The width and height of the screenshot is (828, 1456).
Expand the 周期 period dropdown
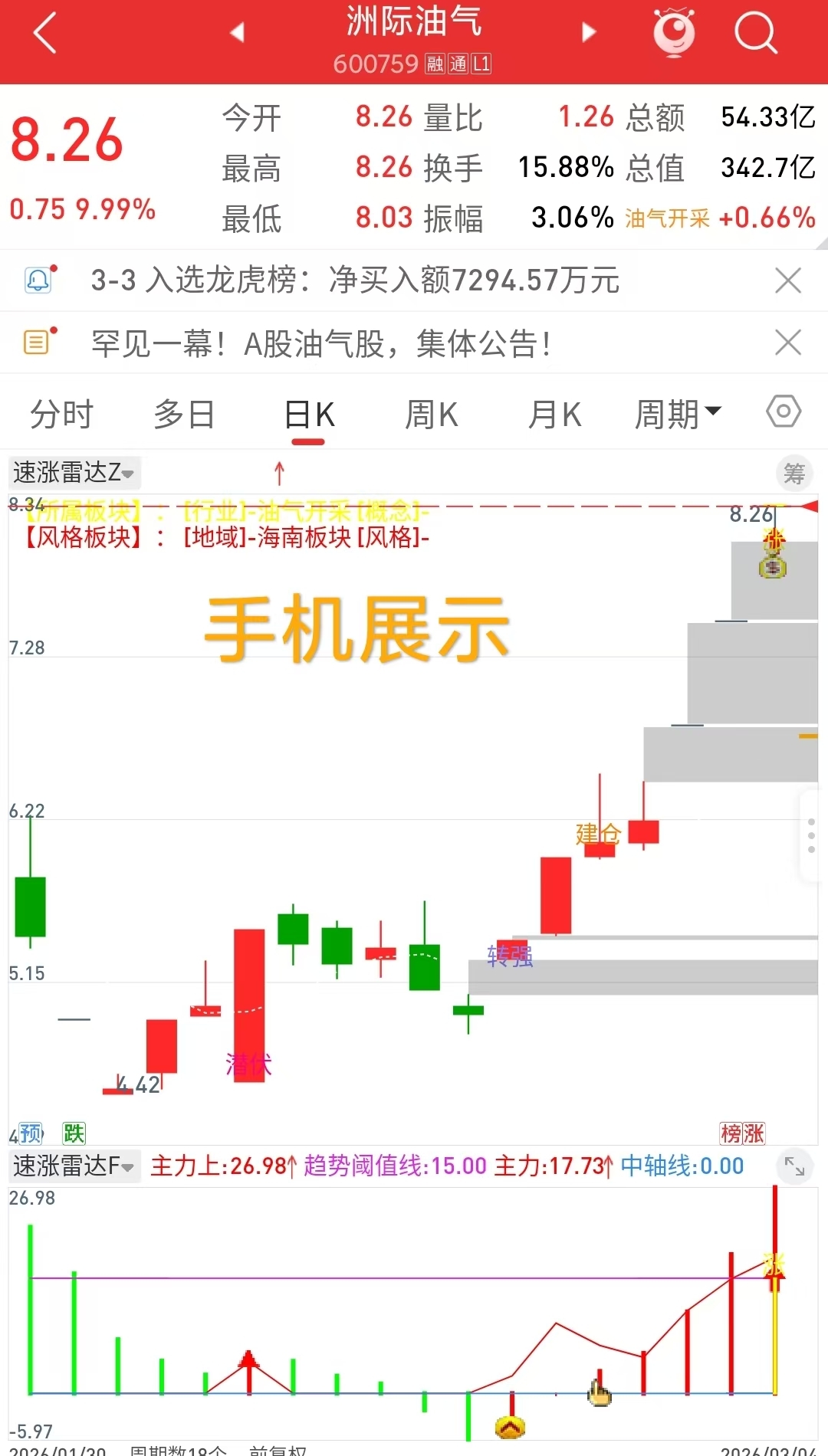pos(678,415)
